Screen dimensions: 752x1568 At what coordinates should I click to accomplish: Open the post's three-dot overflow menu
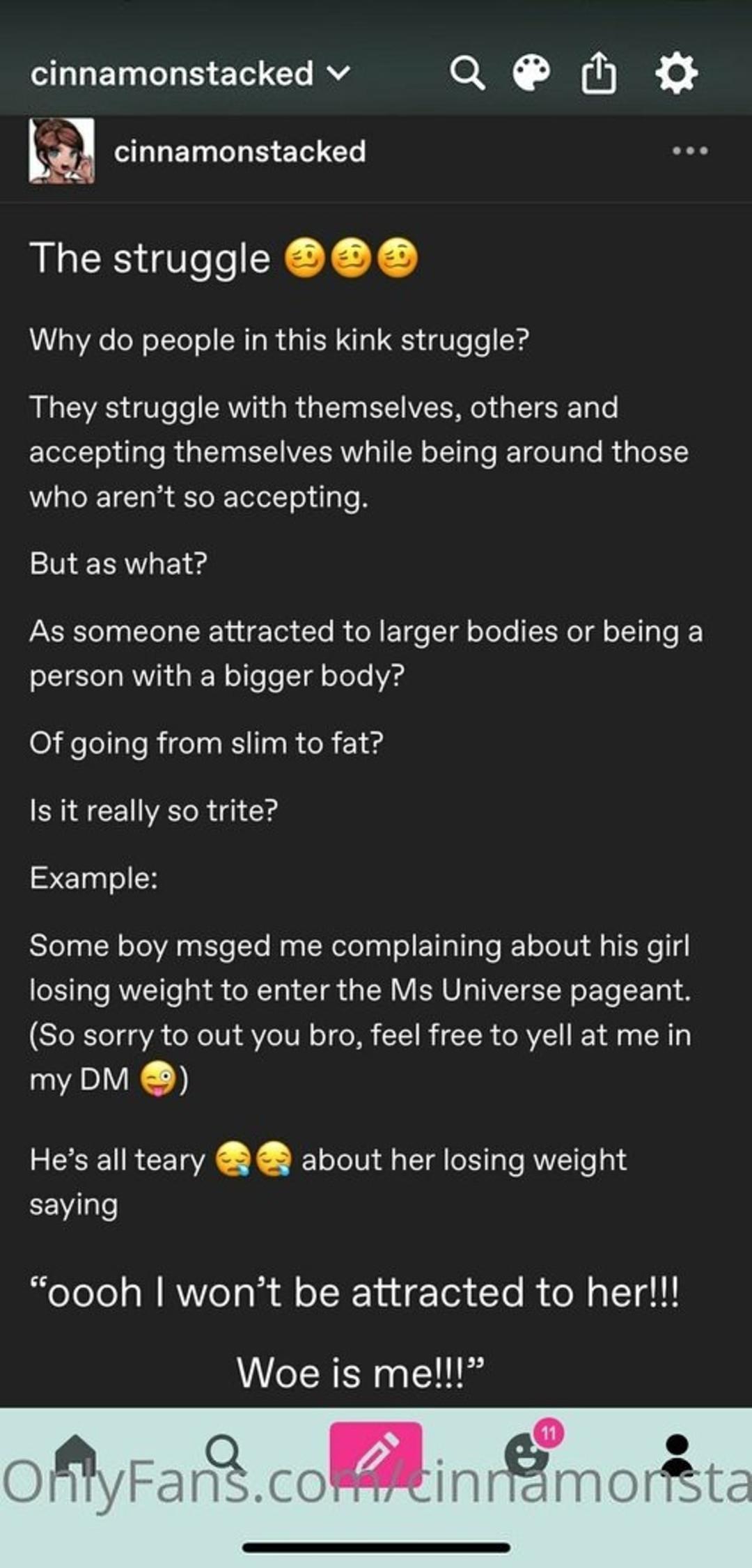coord(690,150)
